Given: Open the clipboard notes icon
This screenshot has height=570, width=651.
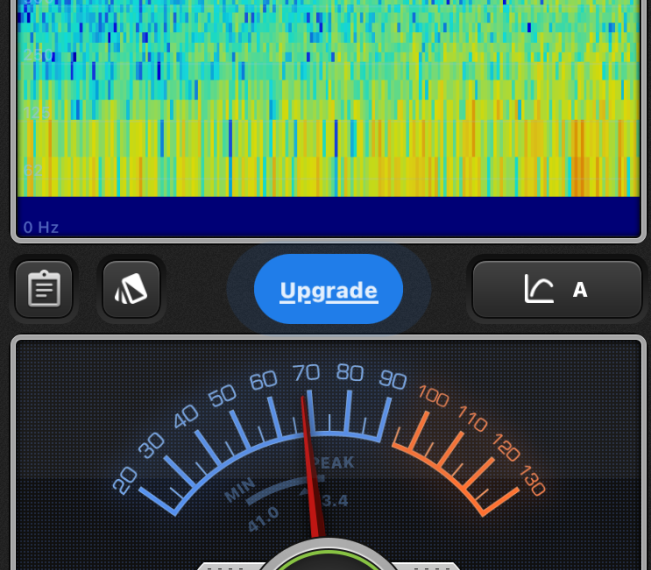Looking at the screenshot, I should tap(44, 290).
